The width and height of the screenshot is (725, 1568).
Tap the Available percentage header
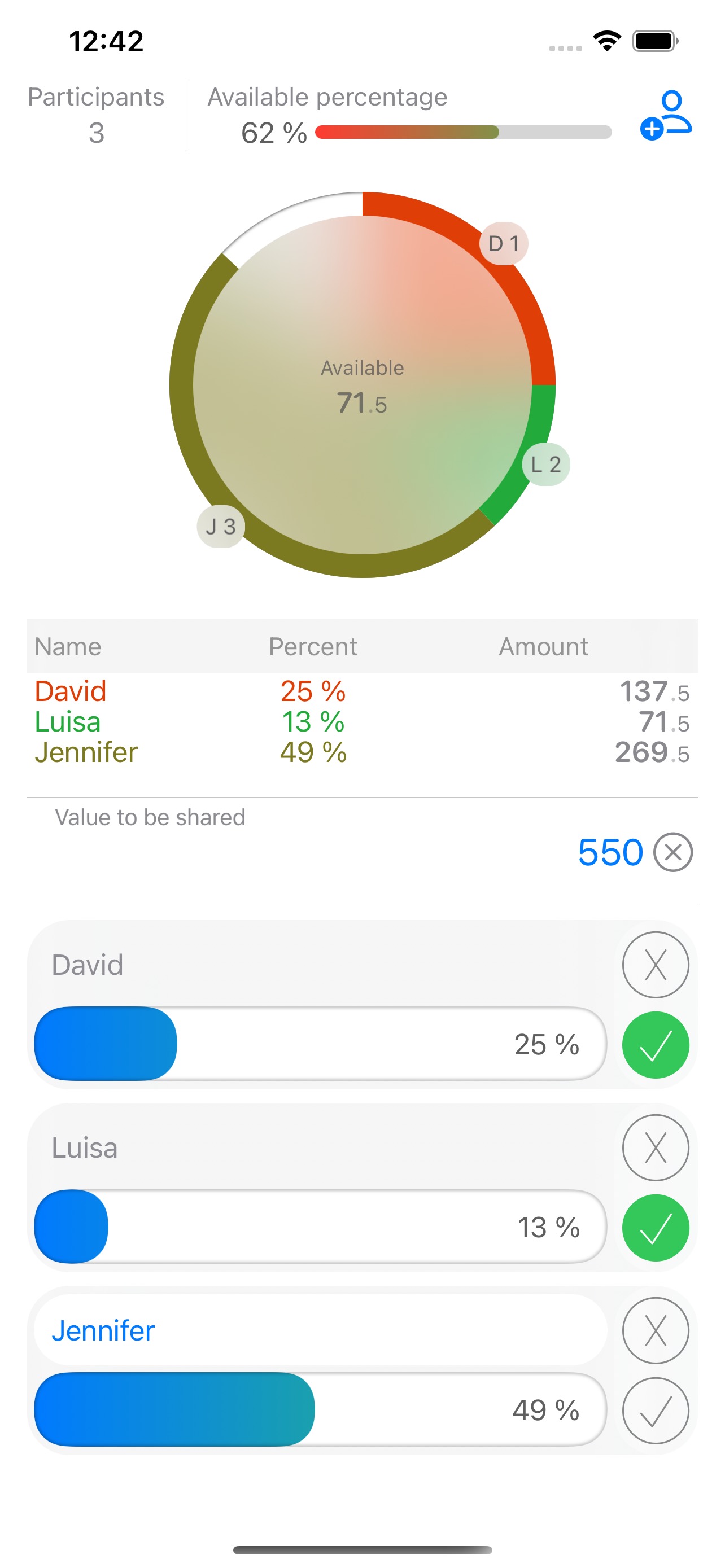pyautogui.click(x=327, y=96)
